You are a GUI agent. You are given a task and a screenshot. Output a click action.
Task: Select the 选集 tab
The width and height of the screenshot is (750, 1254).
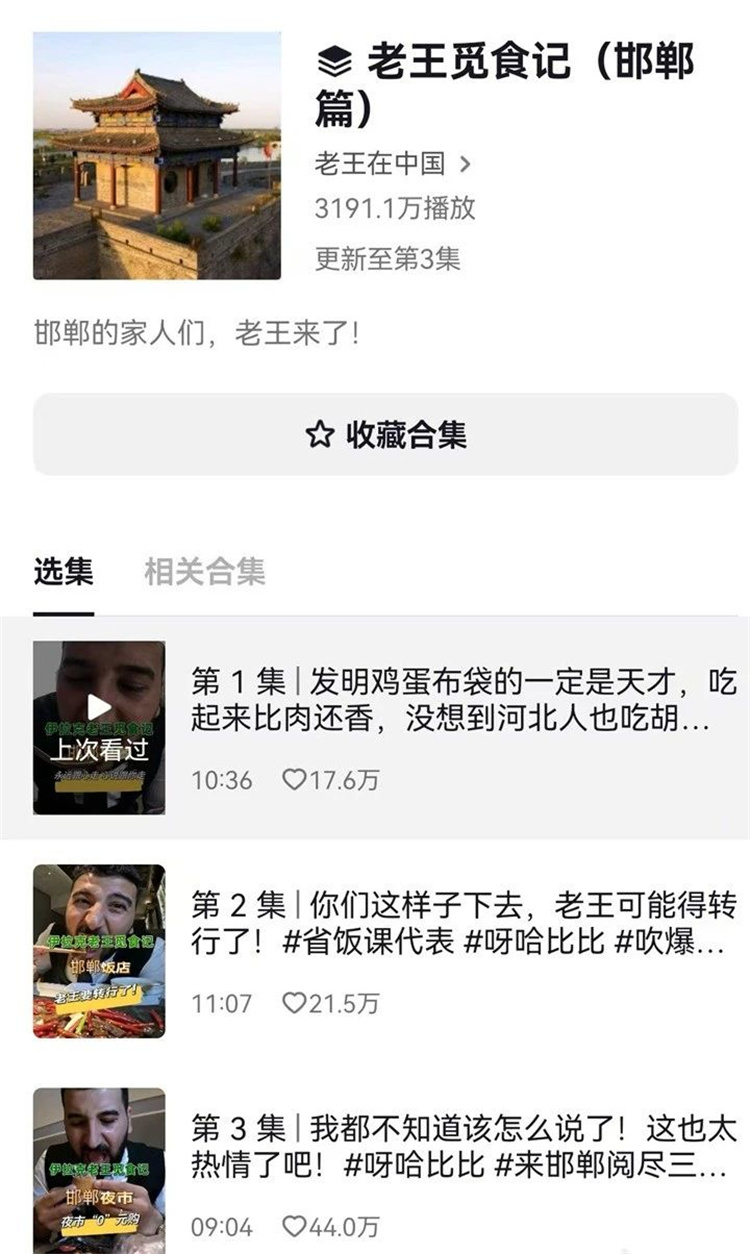click(x=63, y=572)
